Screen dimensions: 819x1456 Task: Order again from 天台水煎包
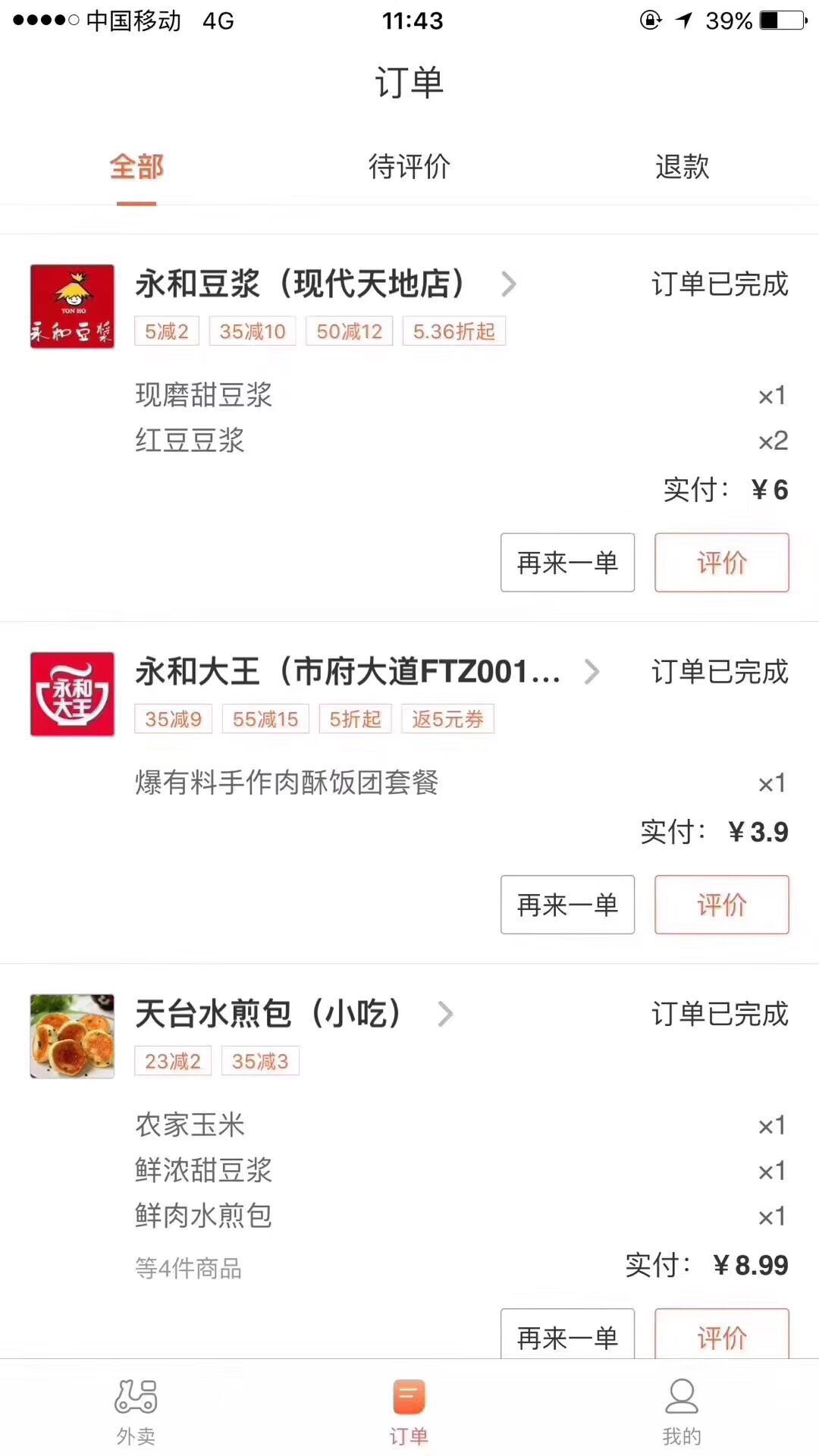567,1336
